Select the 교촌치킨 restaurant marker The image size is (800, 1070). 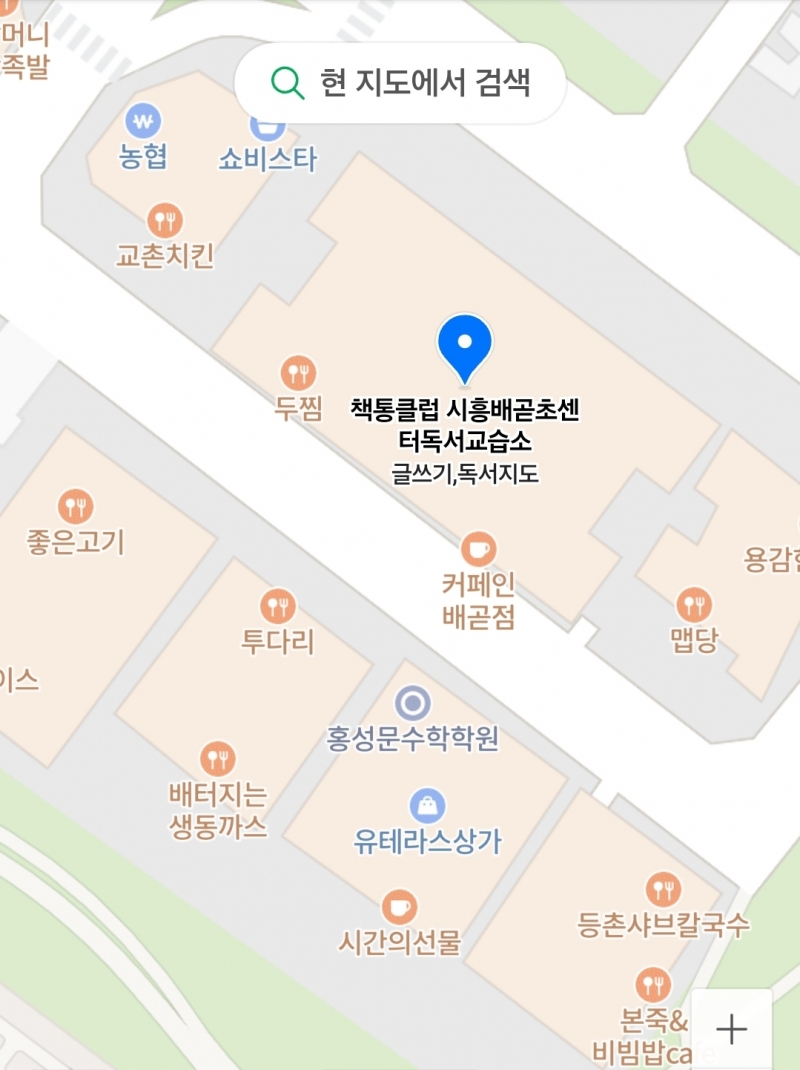click(x=164, y=221)
